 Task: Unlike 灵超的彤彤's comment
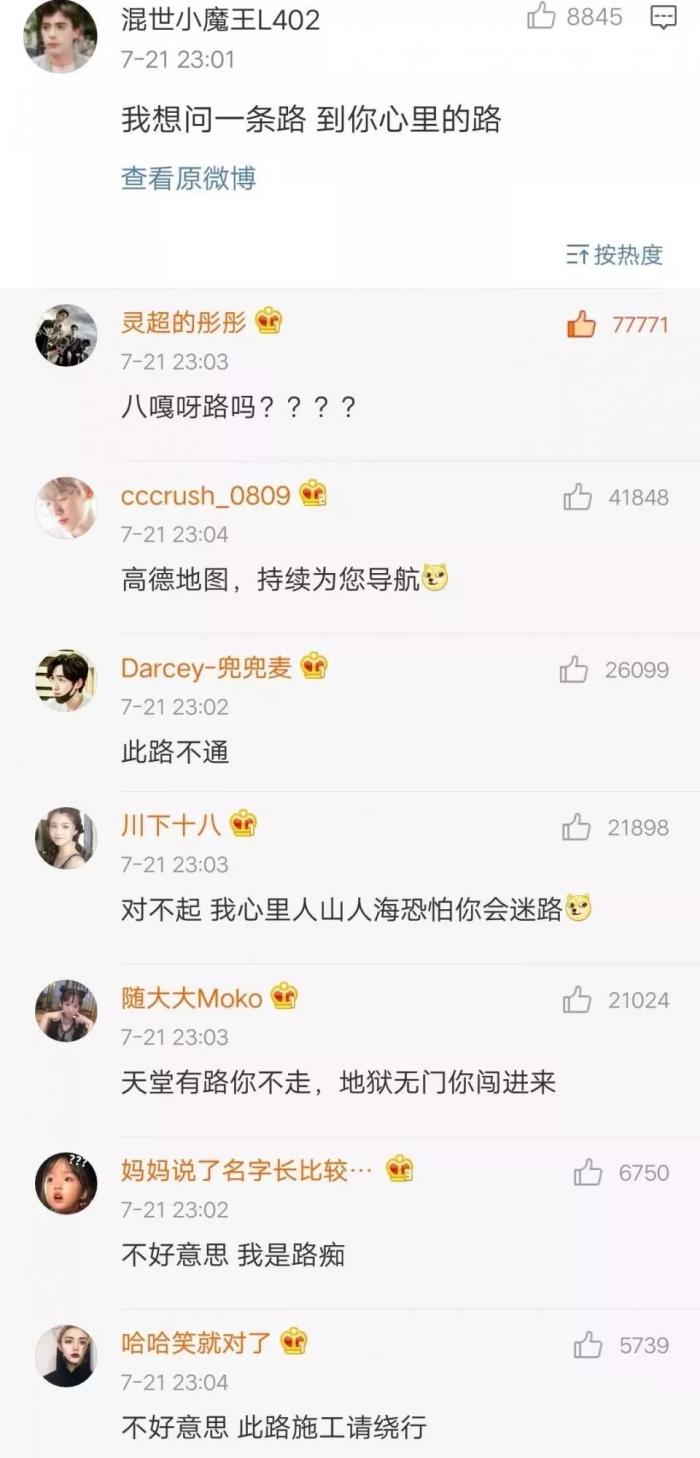(581, 324)
